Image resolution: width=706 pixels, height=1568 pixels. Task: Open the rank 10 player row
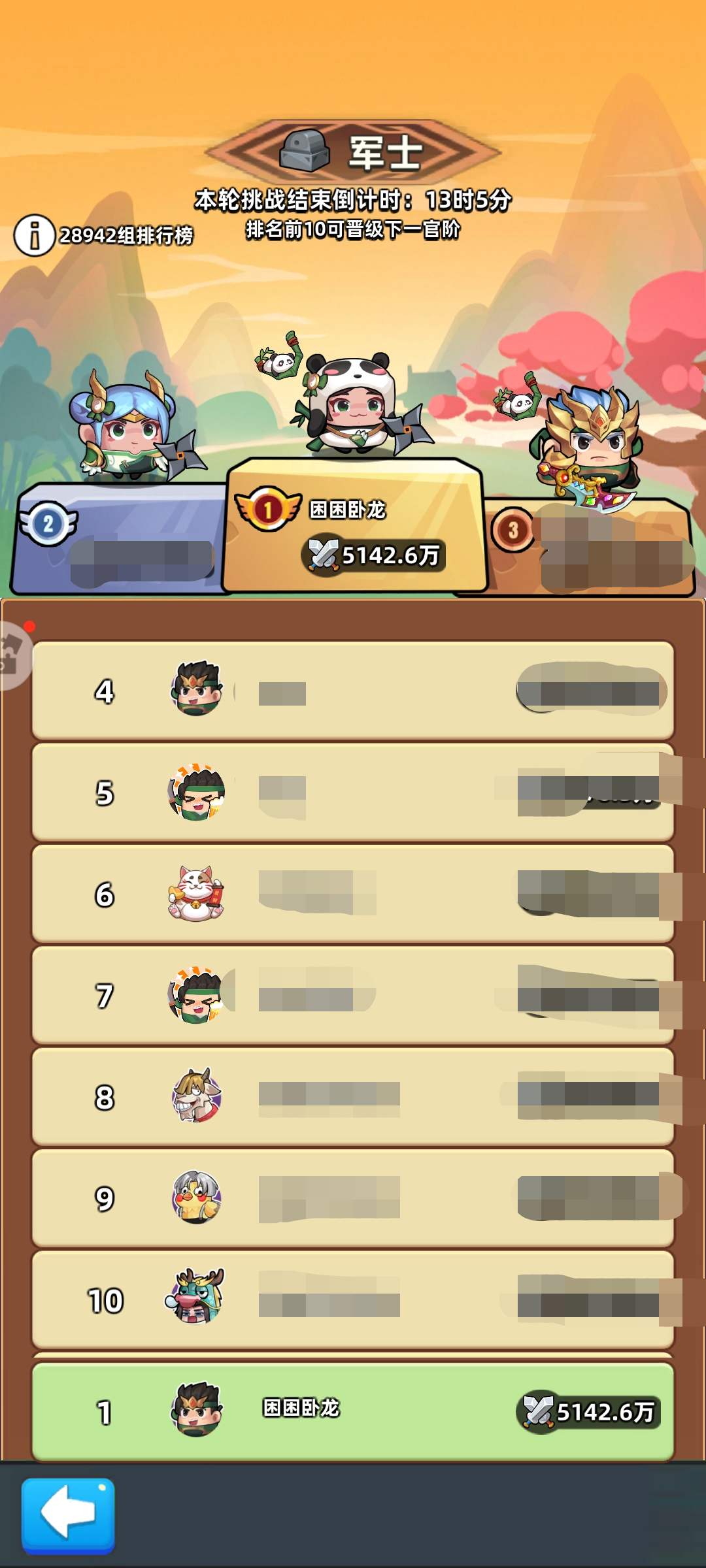[x=353, y=1300]
